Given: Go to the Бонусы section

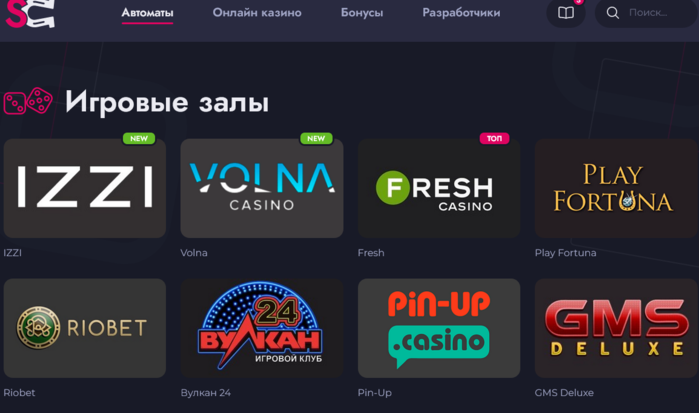Looking at the screenshot, I should click(x=362, y=13).
